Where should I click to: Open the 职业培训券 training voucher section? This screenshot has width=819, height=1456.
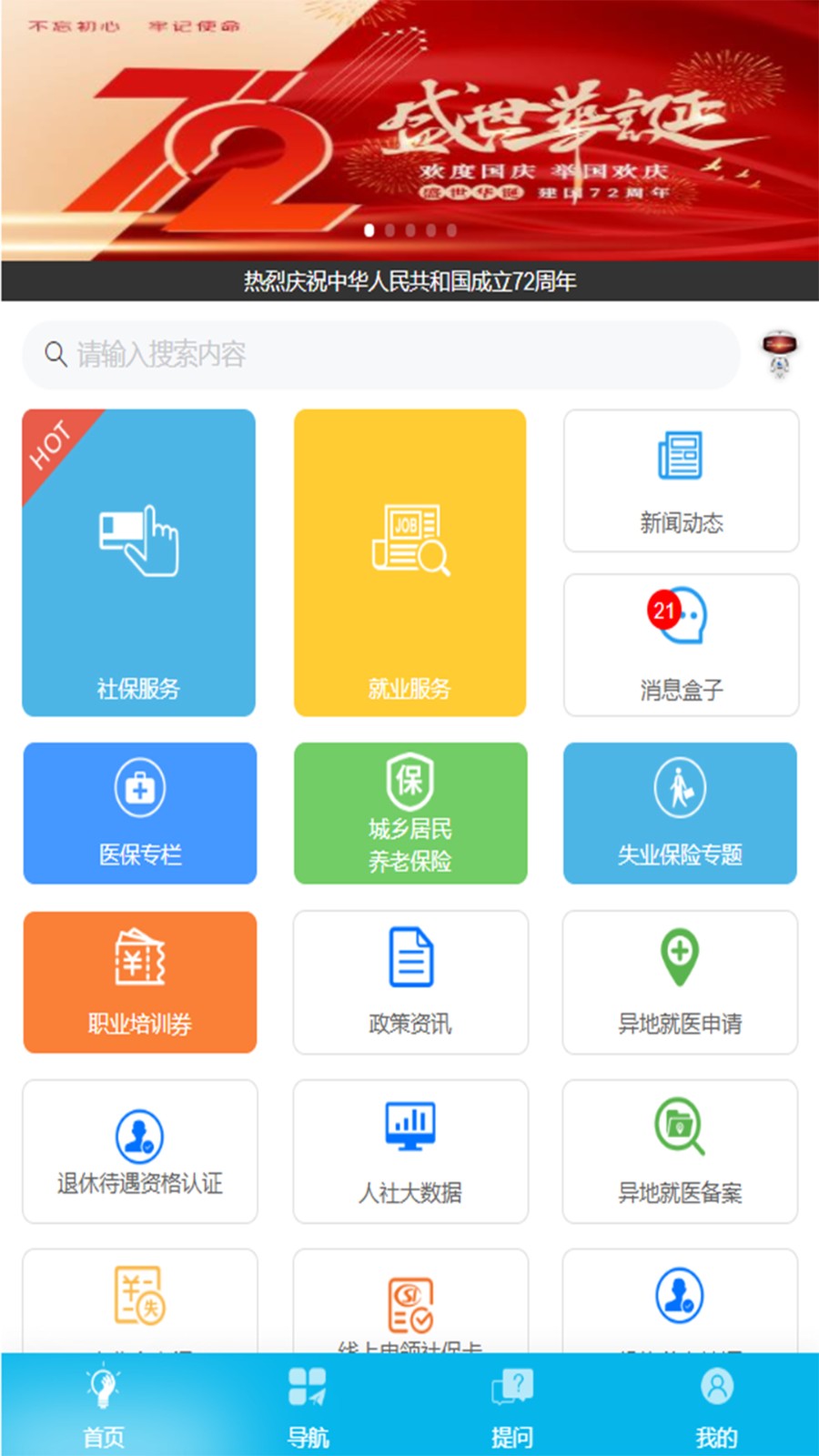[137, 983]
